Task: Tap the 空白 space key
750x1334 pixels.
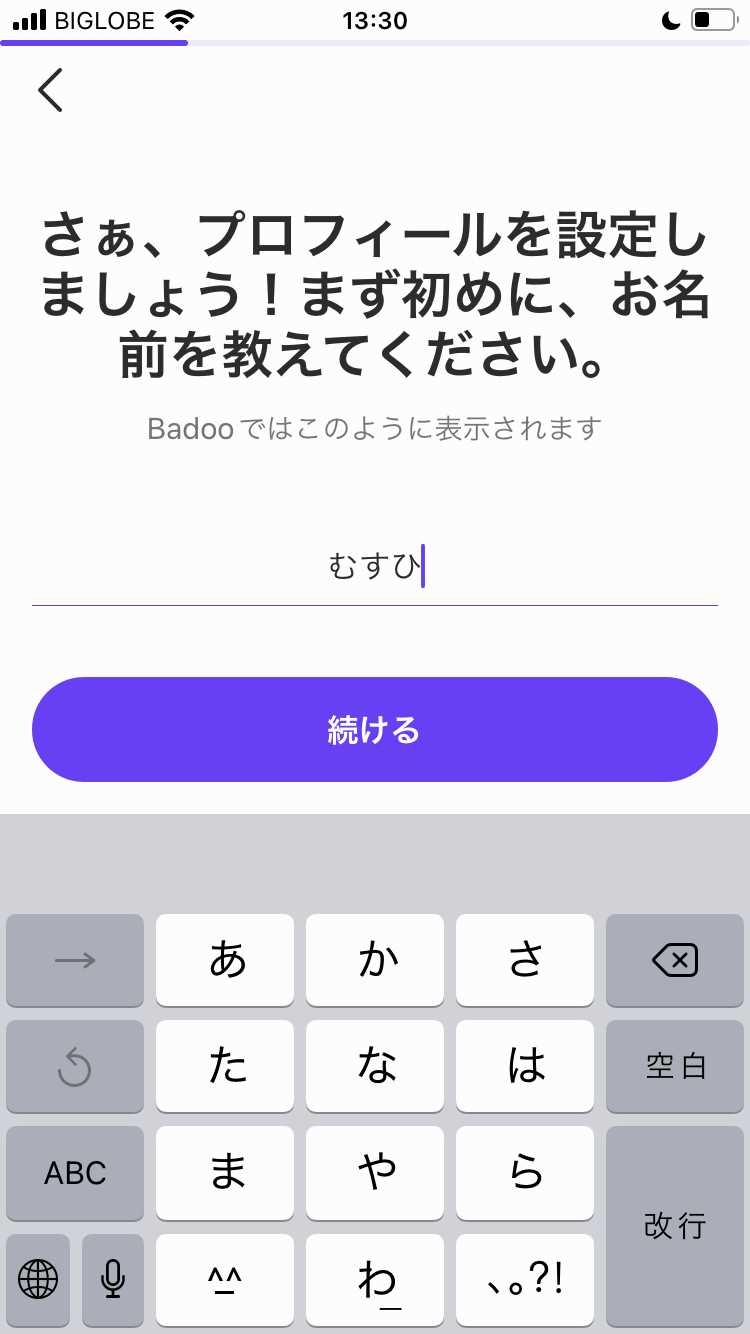Action: 675,1066
